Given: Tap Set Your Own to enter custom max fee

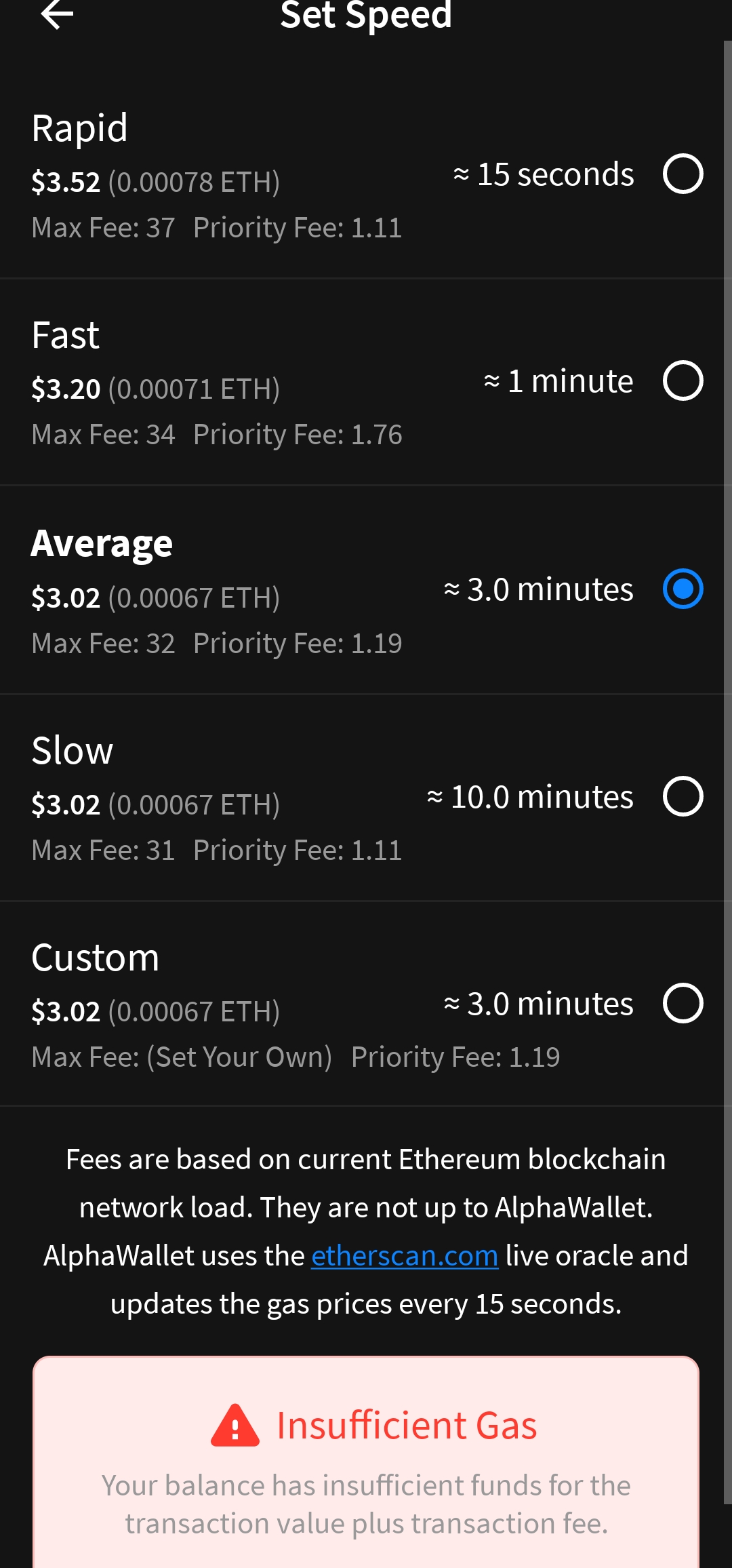Looking at the screenshot, I should click(239, 1056).
